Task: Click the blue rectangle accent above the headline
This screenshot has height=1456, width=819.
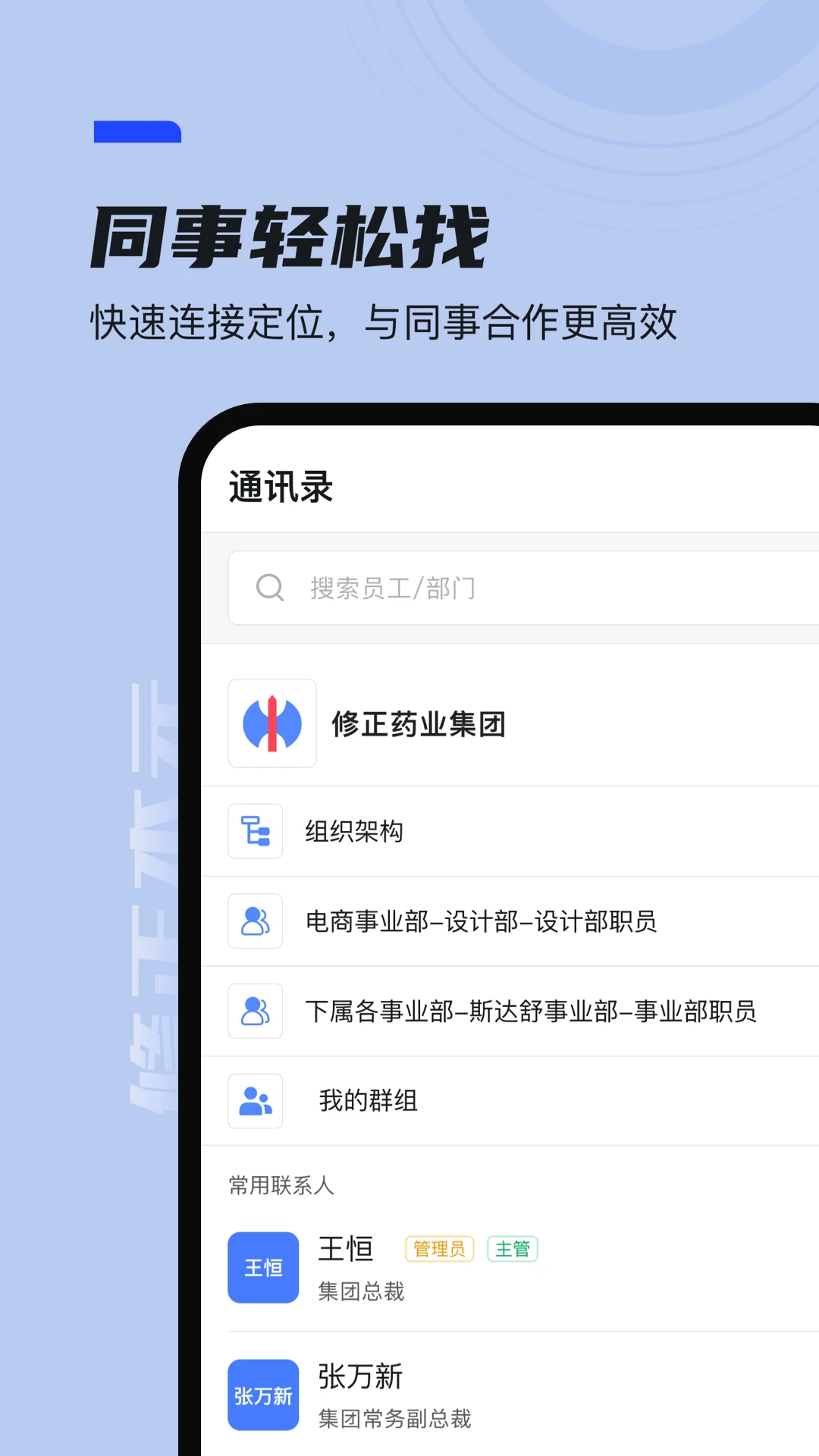Action: click(x=136, y=132)
